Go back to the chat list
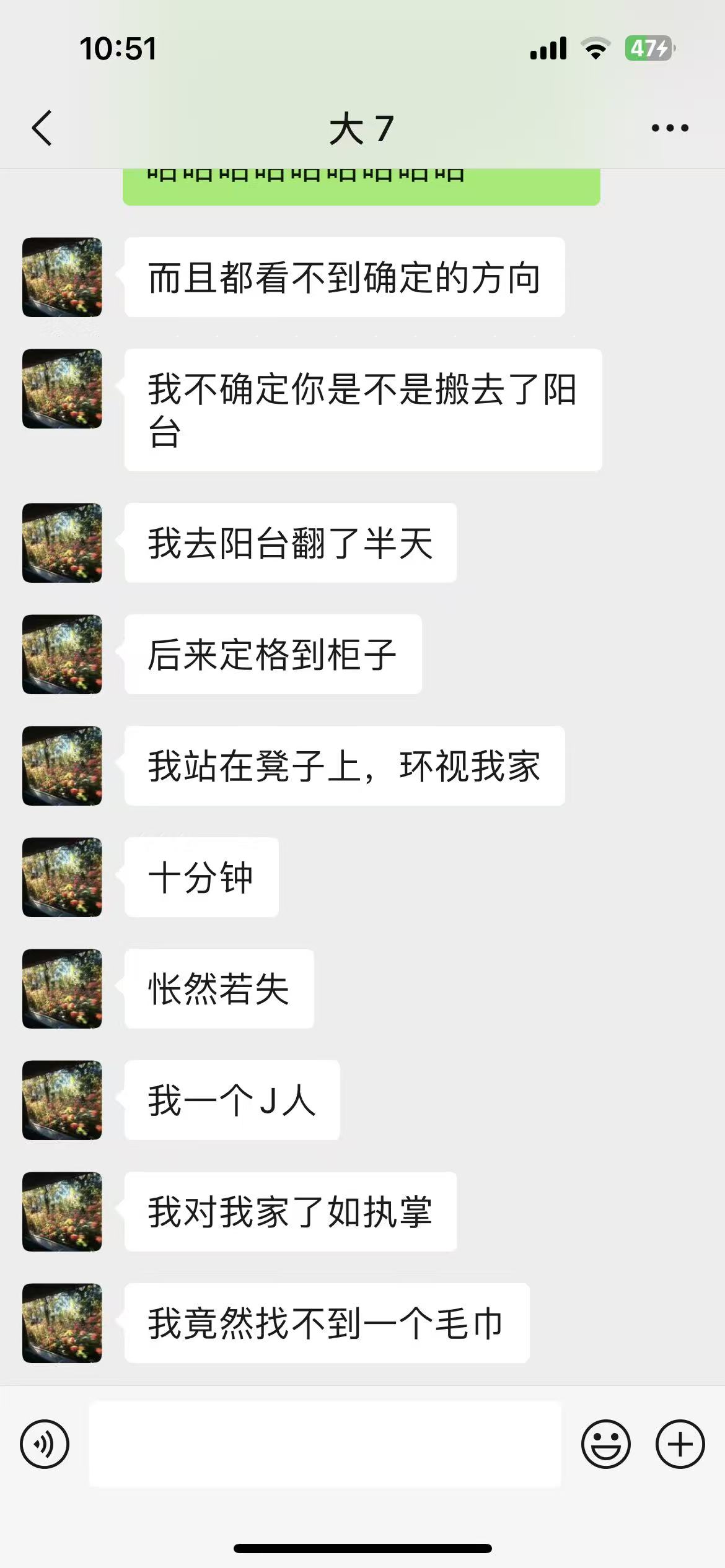725x1568 pixels. coord(42,128)
